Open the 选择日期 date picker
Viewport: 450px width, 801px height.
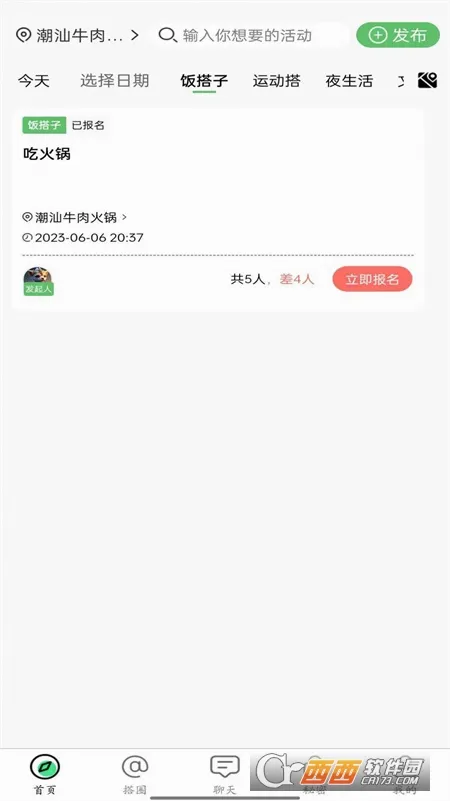[114, 81]
